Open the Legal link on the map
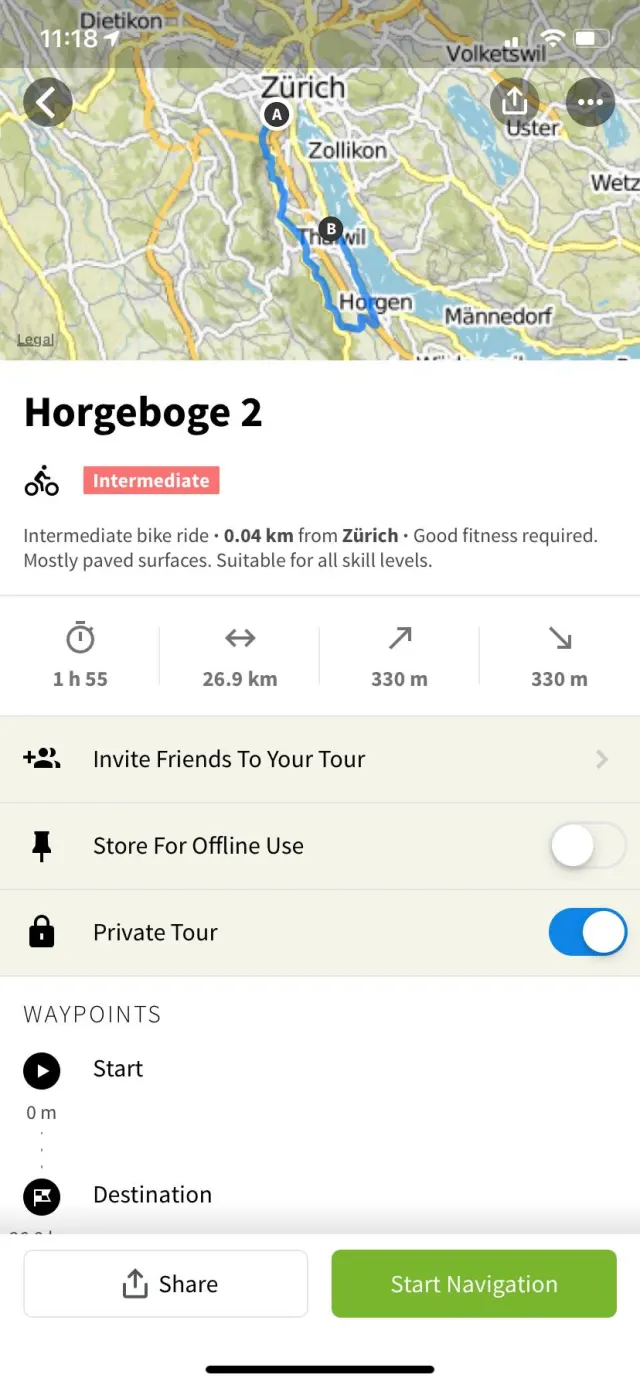The height and width of the screenshot is (1385, 640). click(x=36, y=340)
